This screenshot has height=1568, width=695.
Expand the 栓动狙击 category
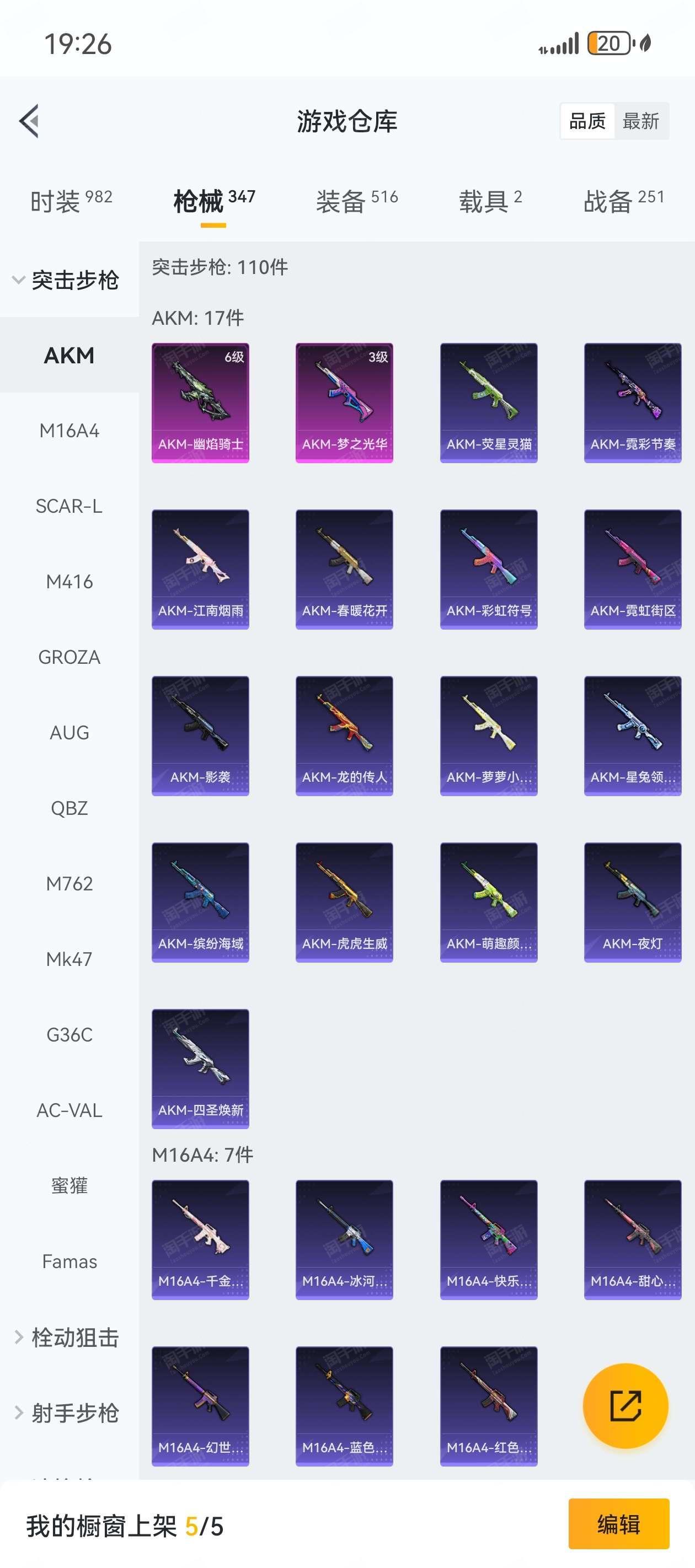(67, 1338)
